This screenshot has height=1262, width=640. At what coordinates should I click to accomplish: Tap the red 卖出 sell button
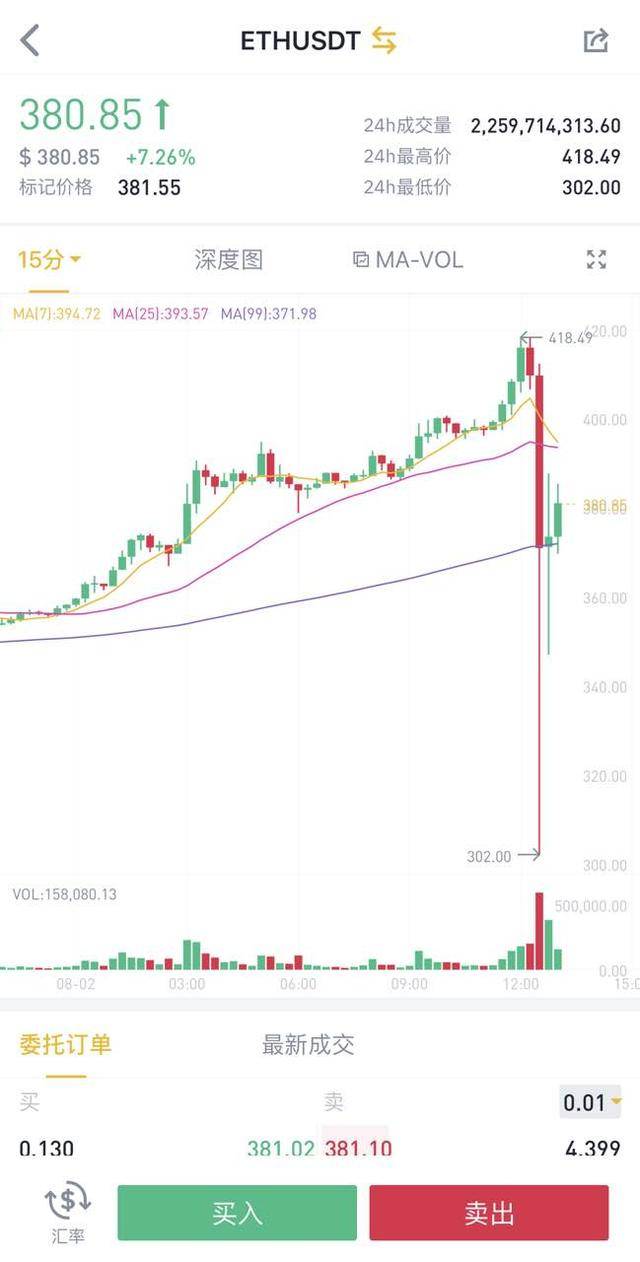click(x=489, y=1213)
